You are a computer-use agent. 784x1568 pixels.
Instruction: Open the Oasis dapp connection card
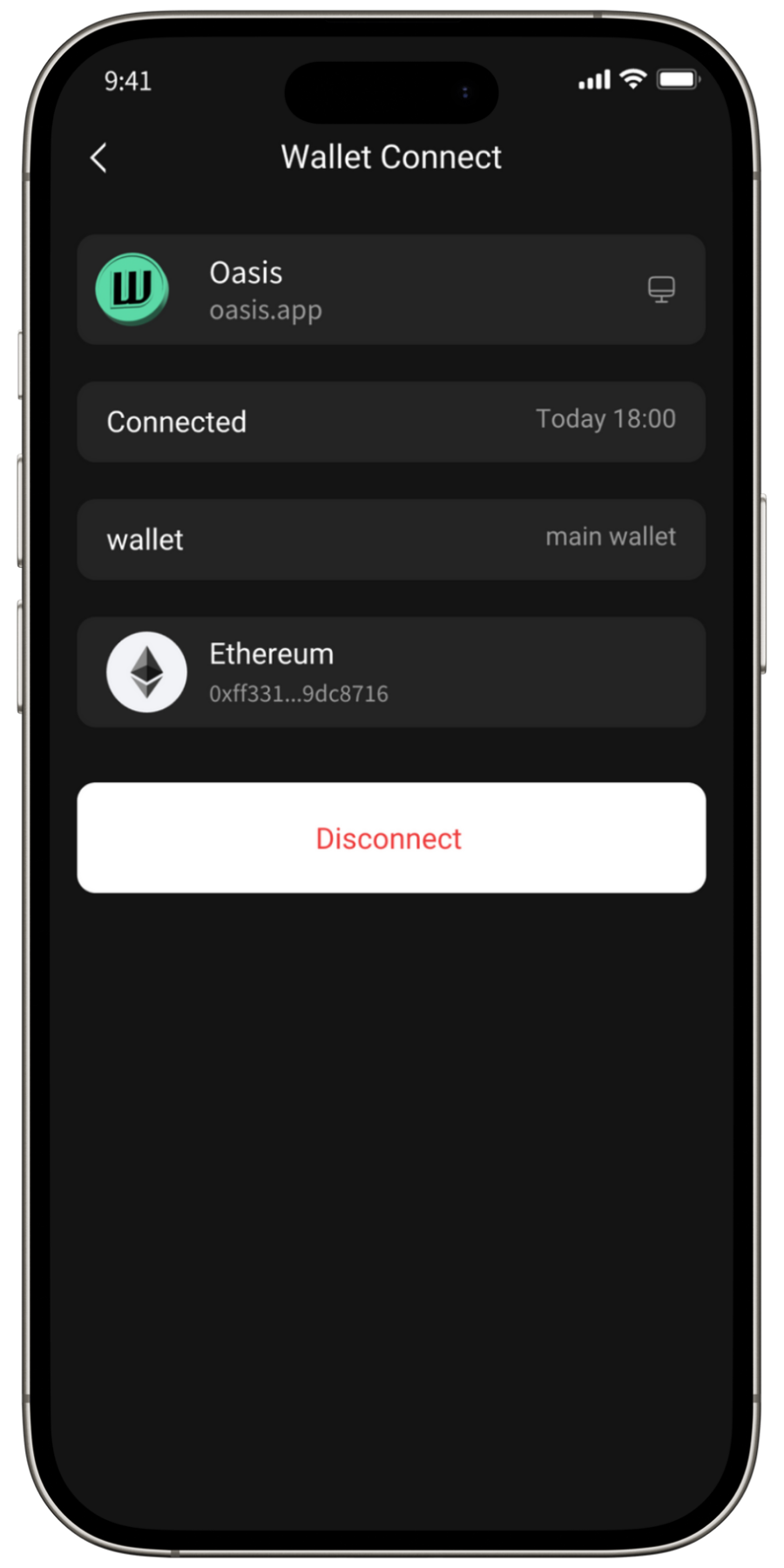tap(390, 289)
